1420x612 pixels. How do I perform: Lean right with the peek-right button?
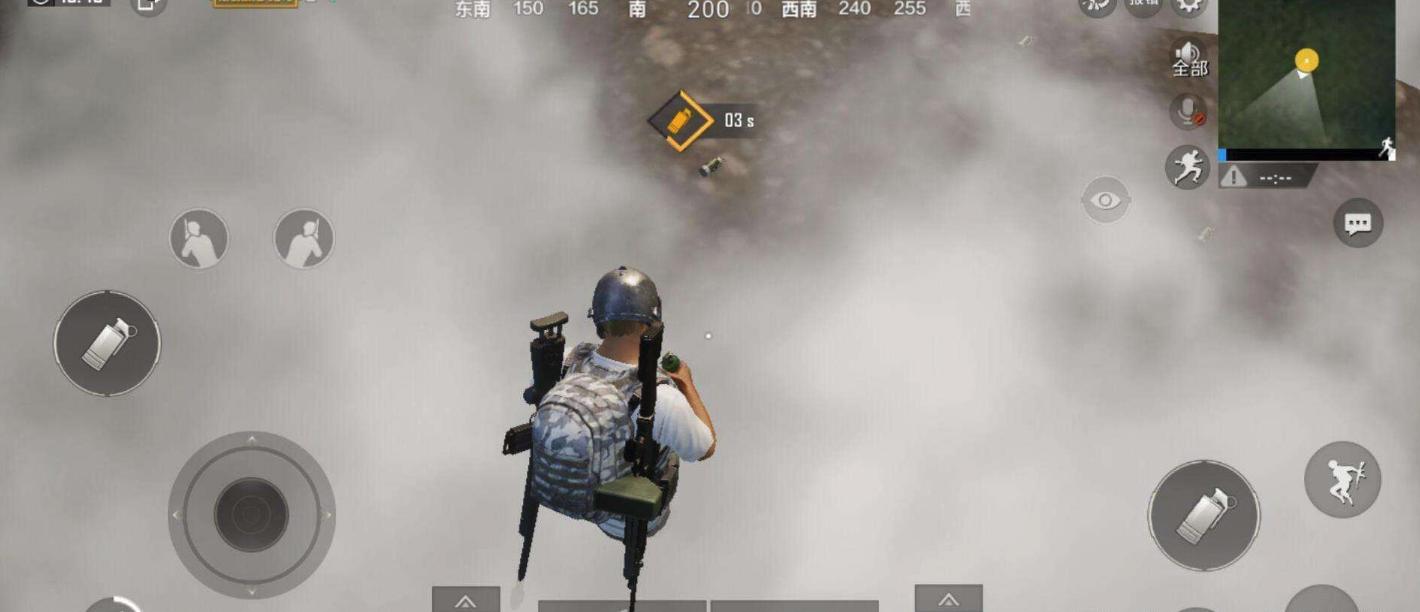pyautogui.click(x=304, y=239)
